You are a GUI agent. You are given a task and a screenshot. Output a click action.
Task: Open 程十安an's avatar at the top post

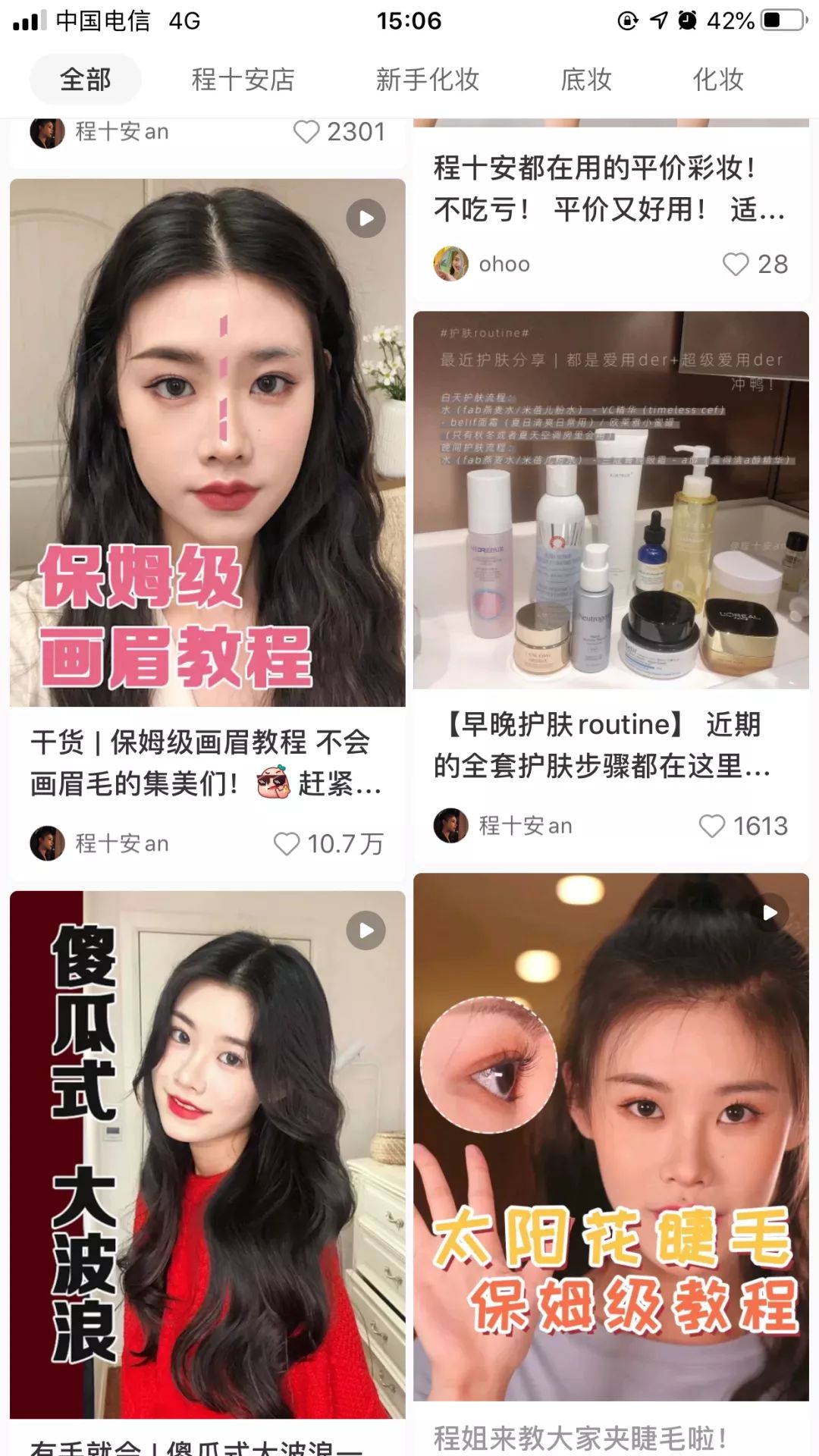[47, 131]
